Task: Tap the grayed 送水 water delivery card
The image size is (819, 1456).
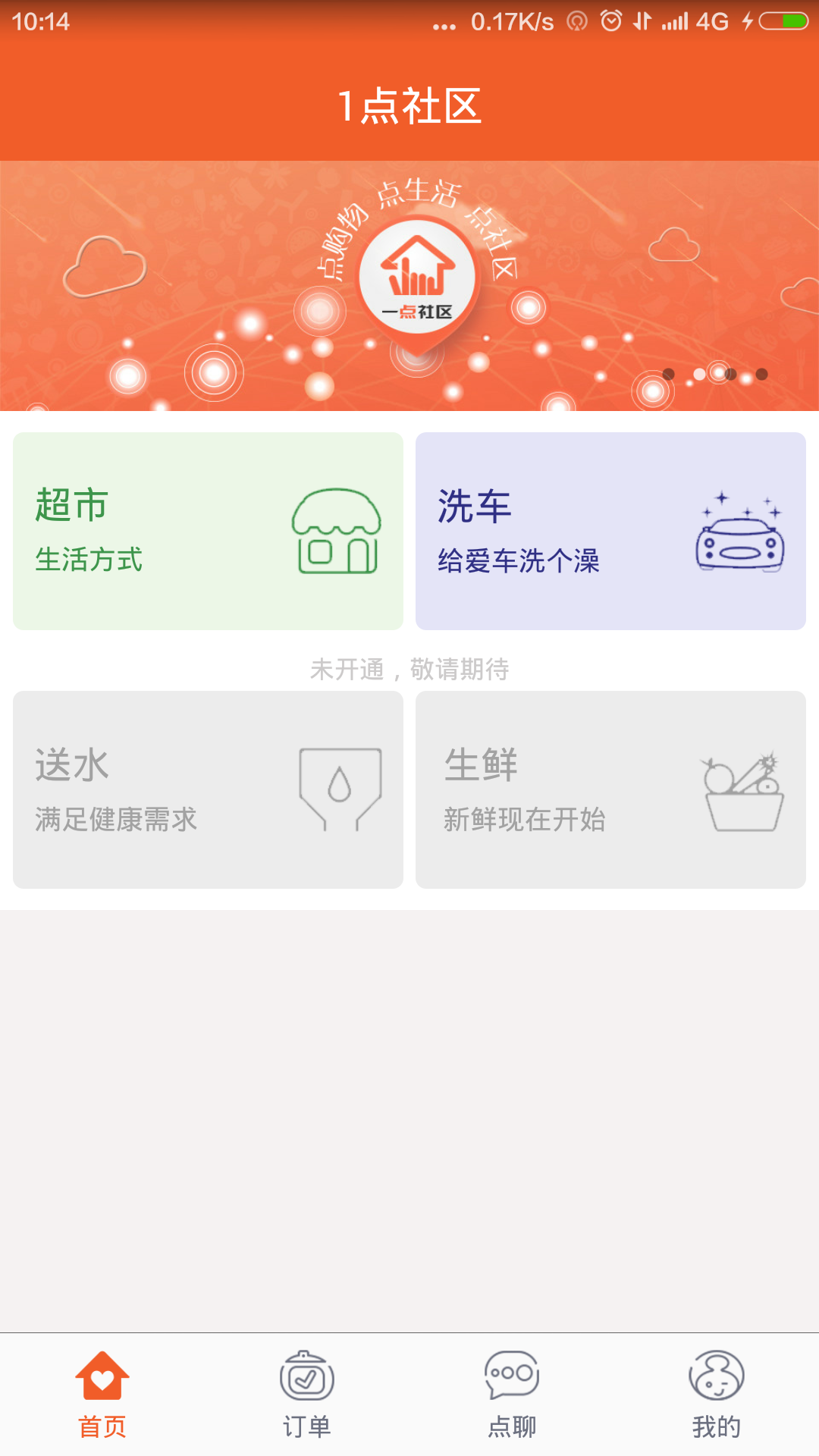Action: 207,789
